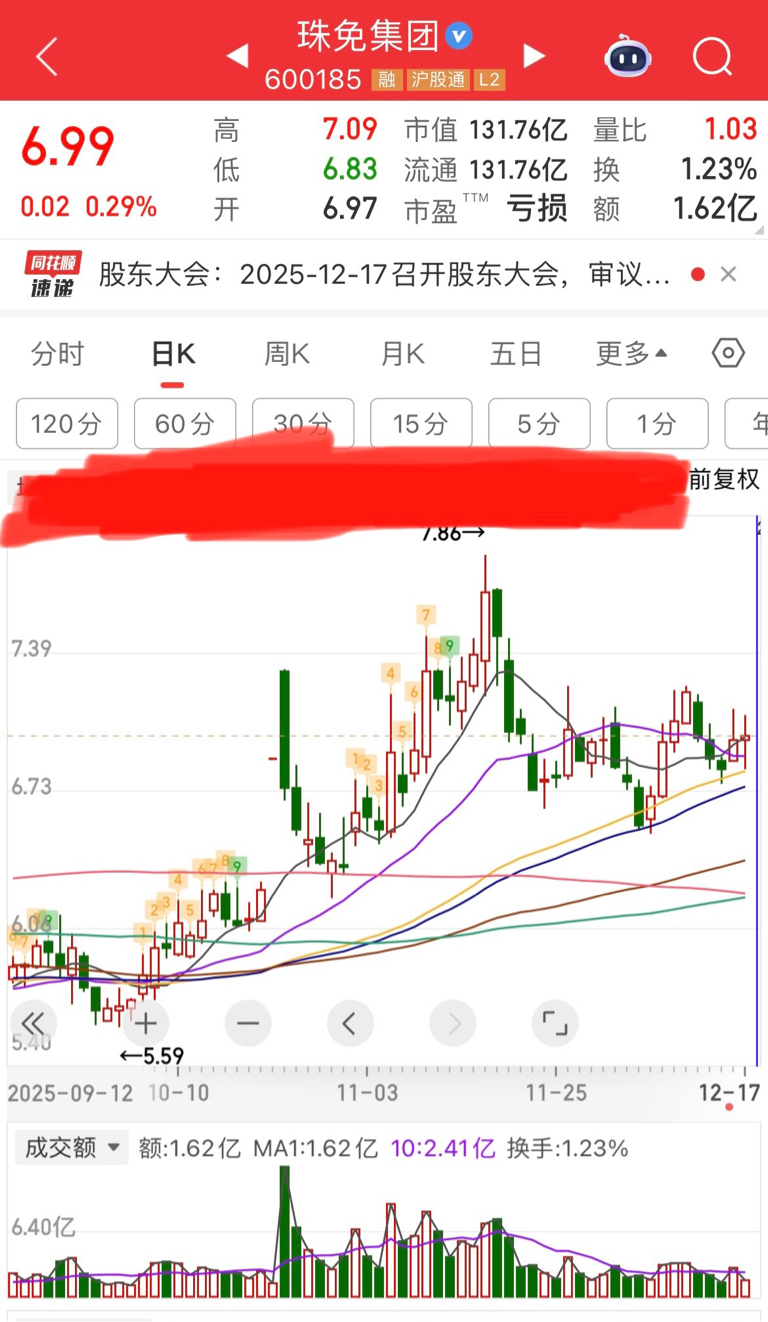Viewport: 768px width, 1322px height.
Task: Open the robot AI assistant
Action: [627, 57]
